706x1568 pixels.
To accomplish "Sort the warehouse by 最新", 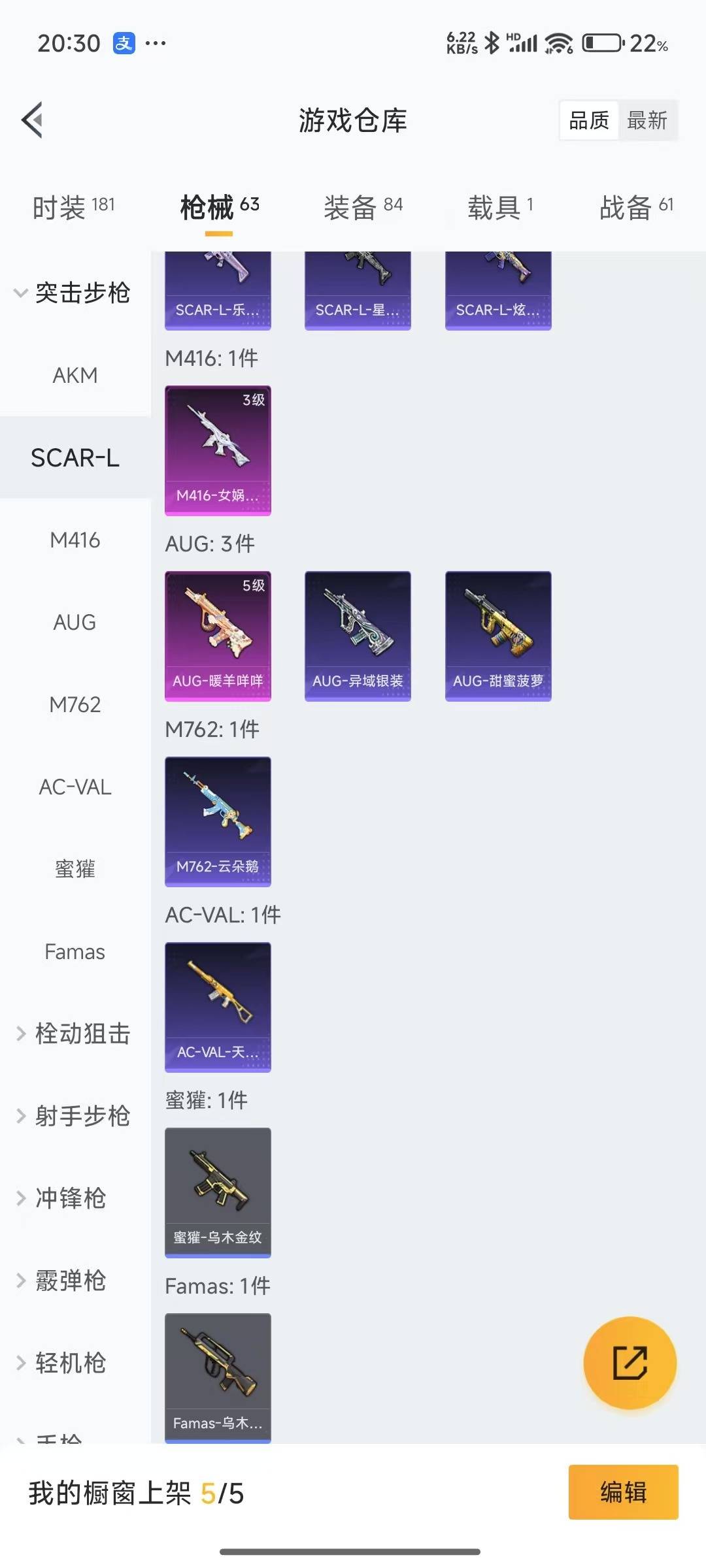I will tap(647, 120).
